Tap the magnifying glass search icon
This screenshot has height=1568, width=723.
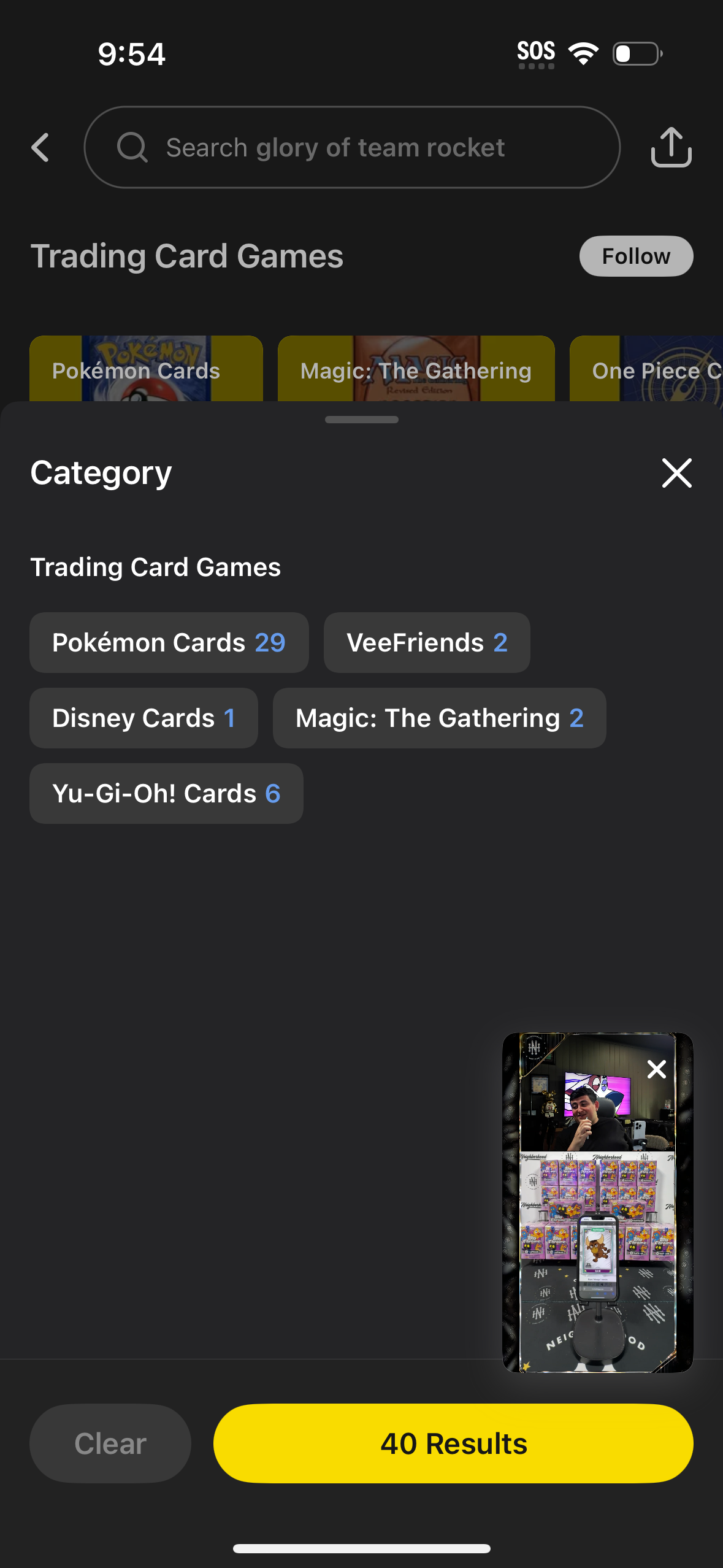(132, 147)
